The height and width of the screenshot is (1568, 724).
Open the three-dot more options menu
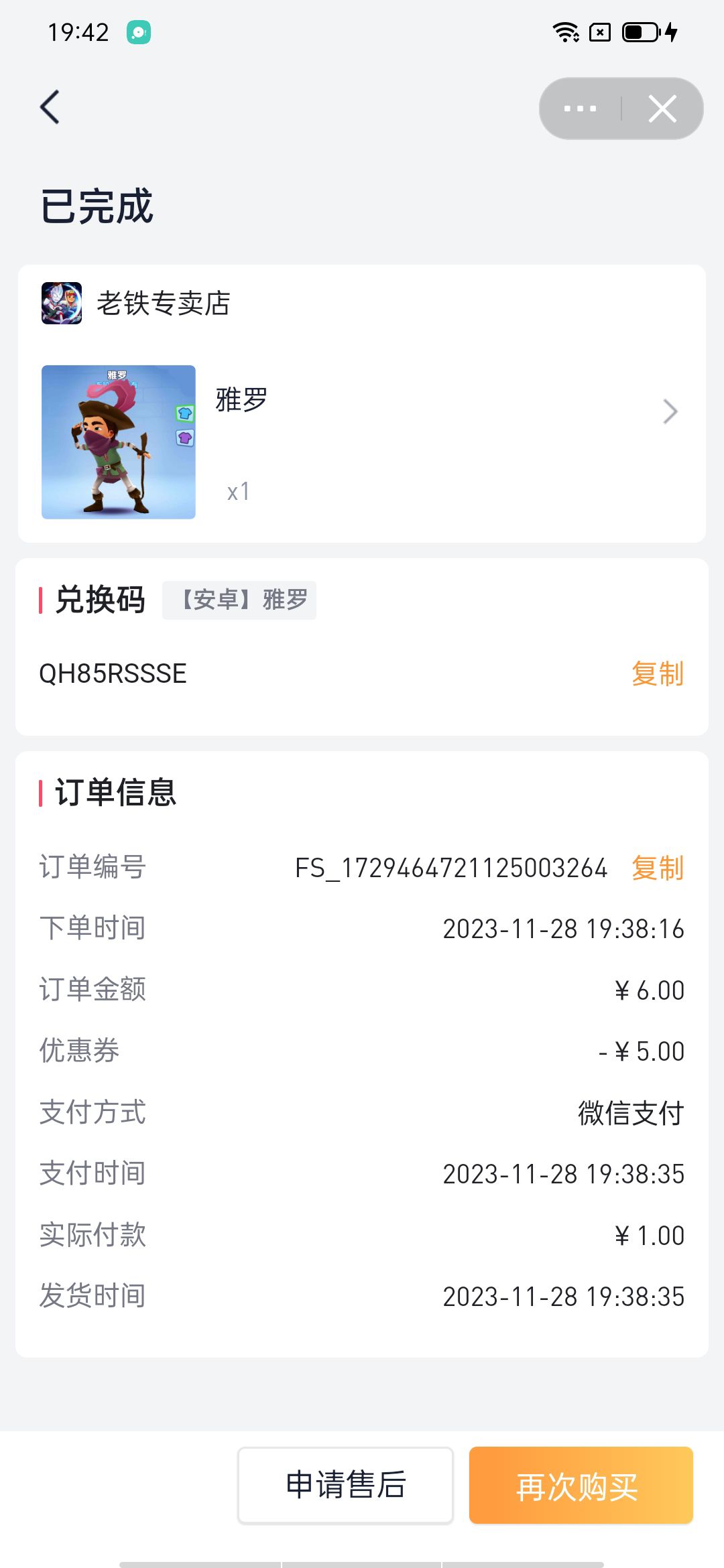tap(580, 109)
